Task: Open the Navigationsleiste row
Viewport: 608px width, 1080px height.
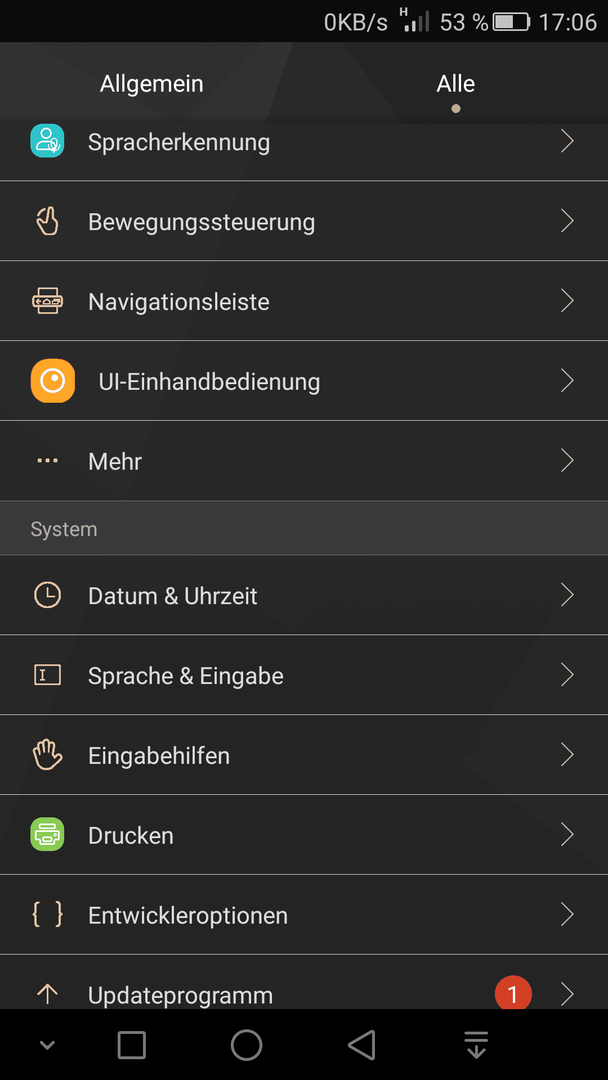Action: (x=304, y=301)
